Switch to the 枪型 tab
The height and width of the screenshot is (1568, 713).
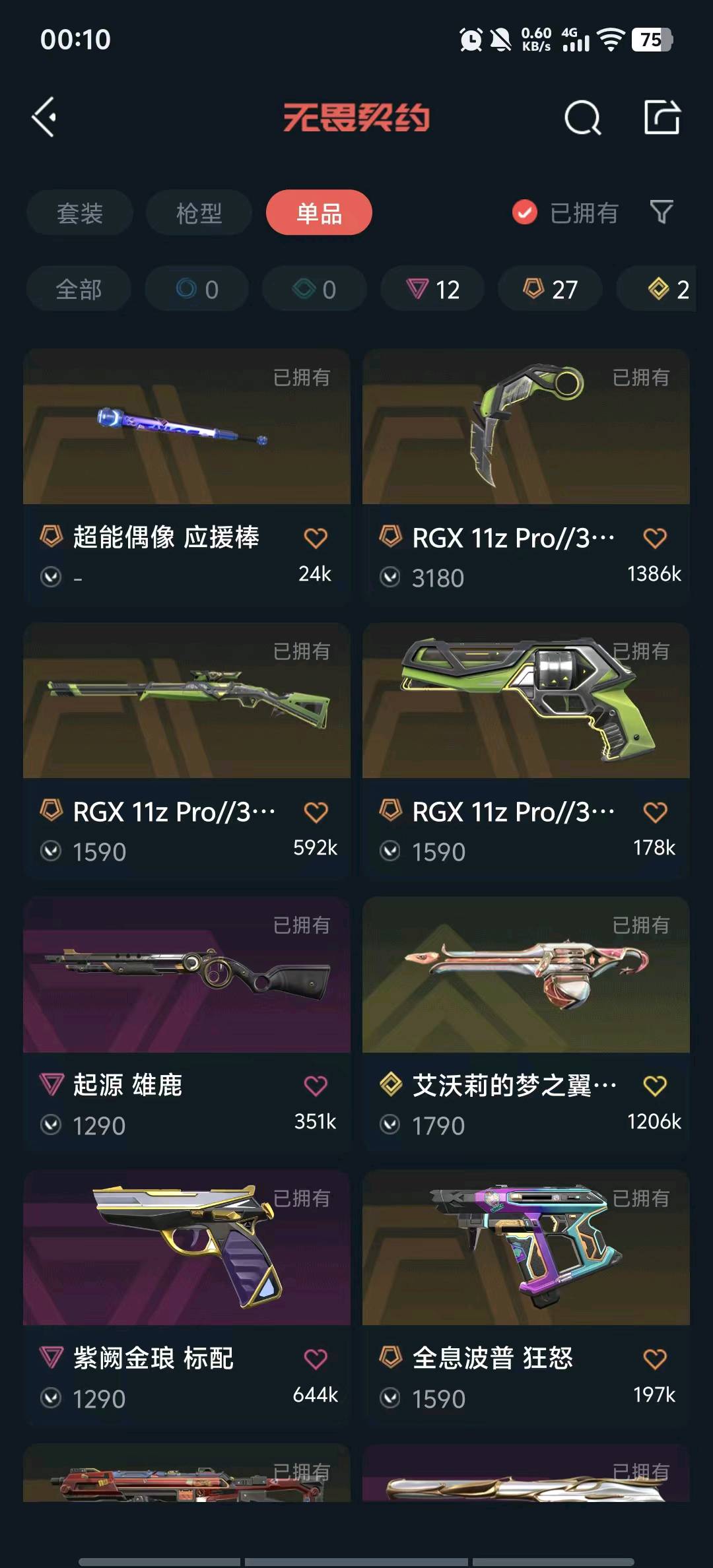click(x=199, y=213)
